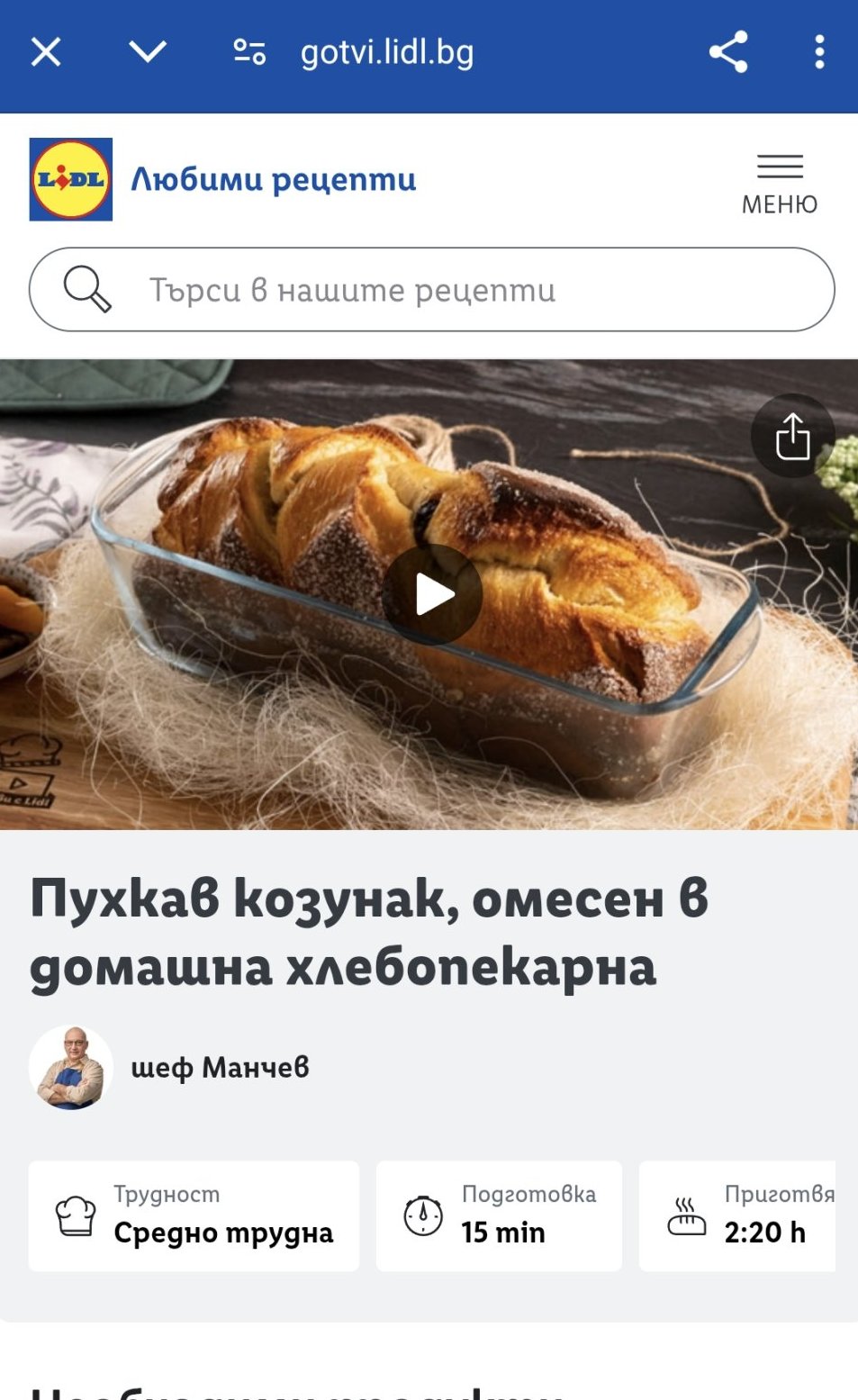Share the recipe via the photo's share icon

pyautogui.click(x=793, y=436)
